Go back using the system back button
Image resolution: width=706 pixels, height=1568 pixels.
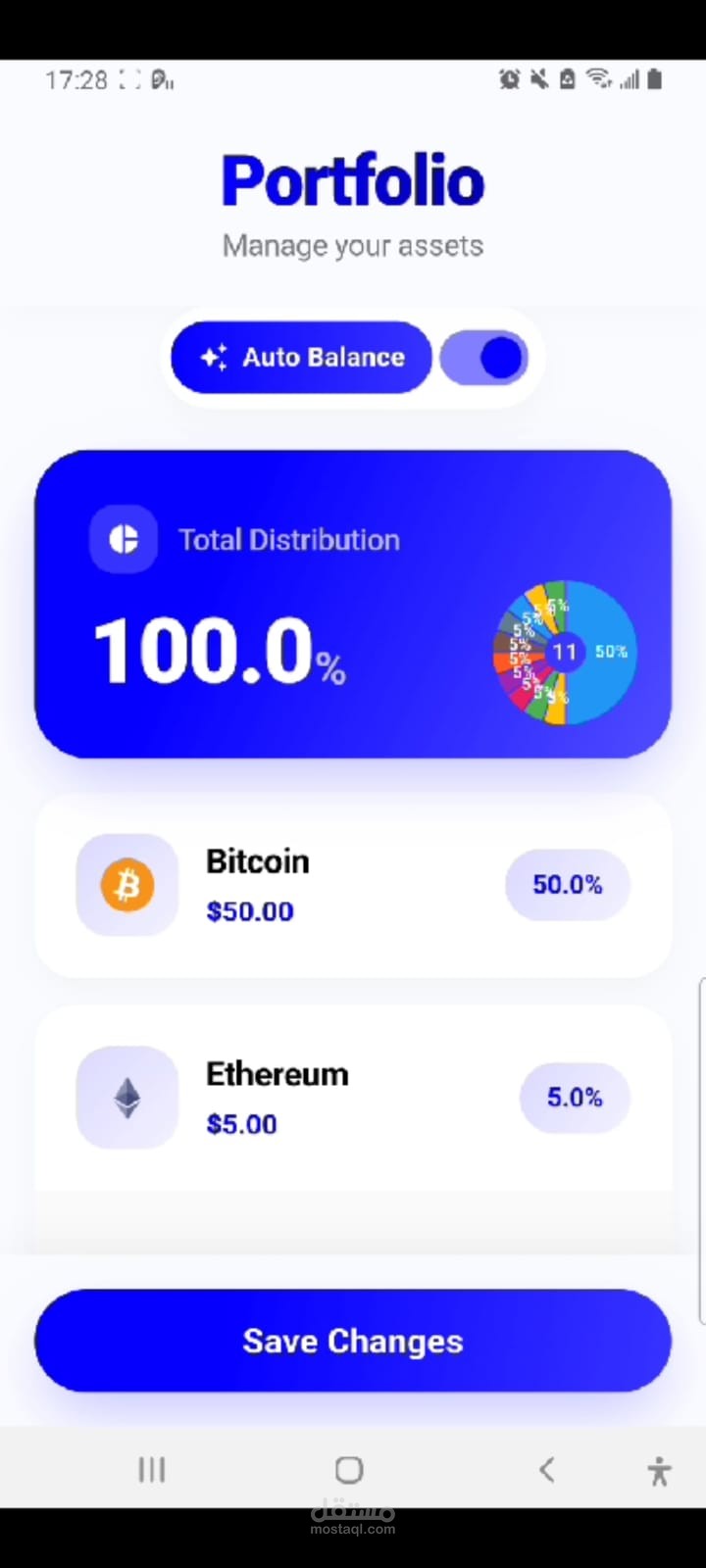547,1470
